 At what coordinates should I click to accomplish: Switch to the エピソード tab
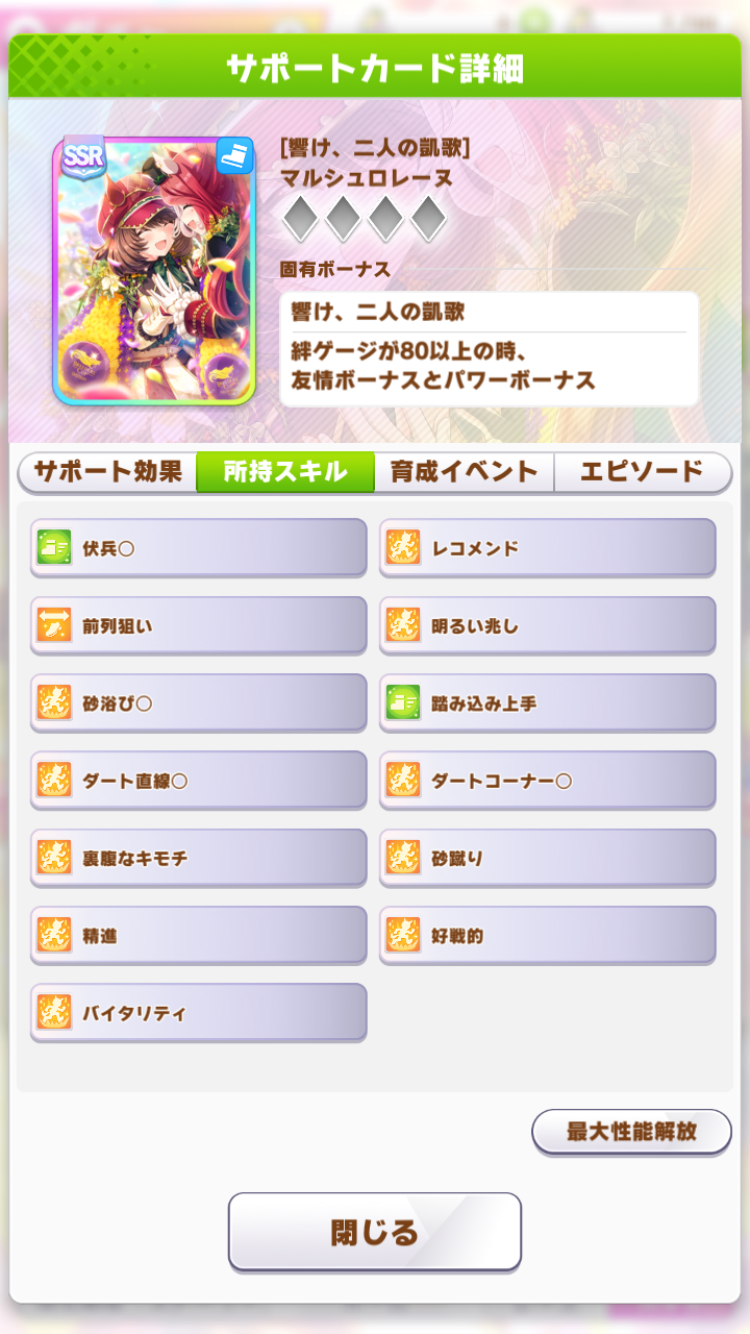click(642, 472)
